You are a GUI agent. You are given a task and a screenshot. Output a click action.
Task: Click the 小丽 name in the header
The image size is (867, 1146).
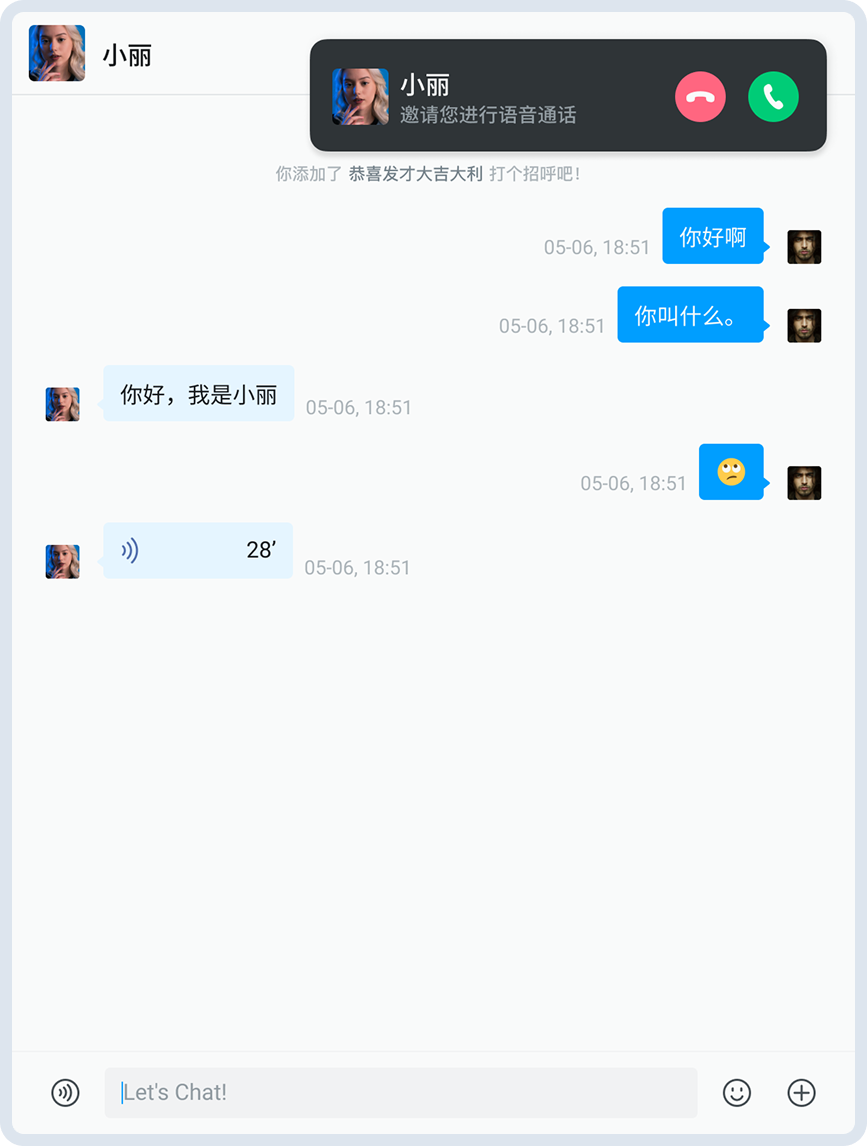[127, 56]
